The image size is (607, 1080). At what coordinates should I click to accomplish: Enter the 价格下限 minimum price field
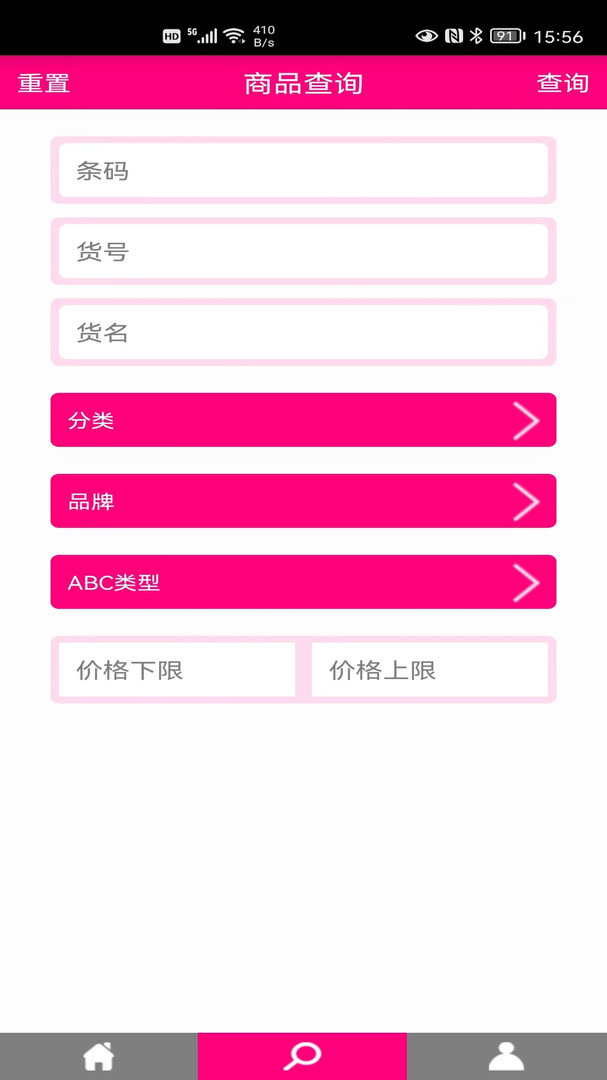point(177,670)
